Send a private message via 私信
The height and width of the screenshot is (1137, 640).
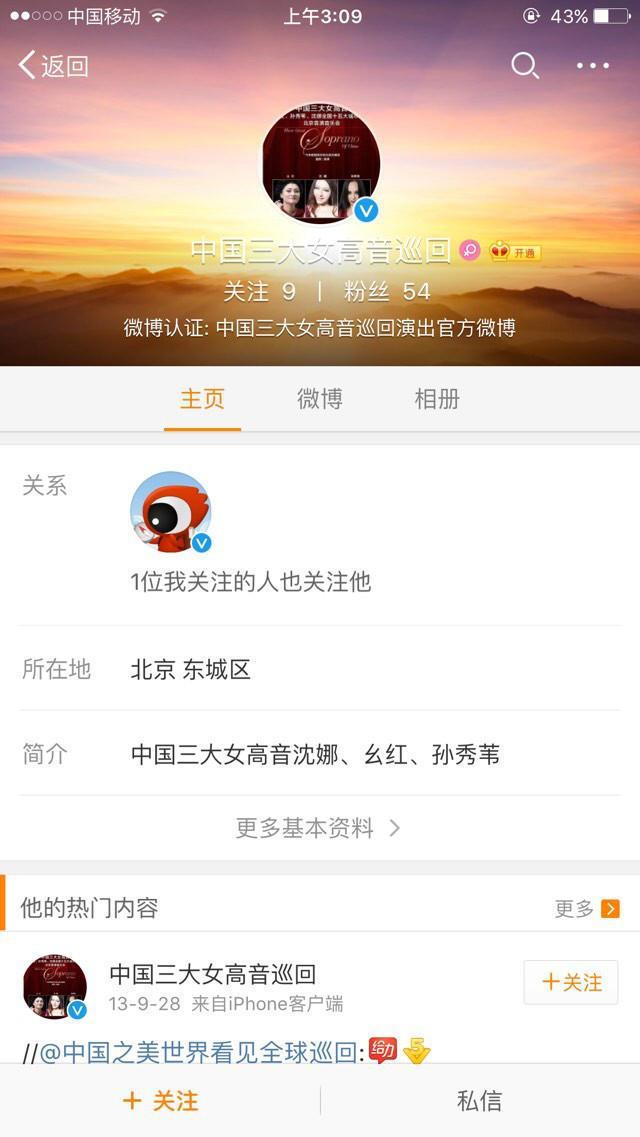point(479,1101)
